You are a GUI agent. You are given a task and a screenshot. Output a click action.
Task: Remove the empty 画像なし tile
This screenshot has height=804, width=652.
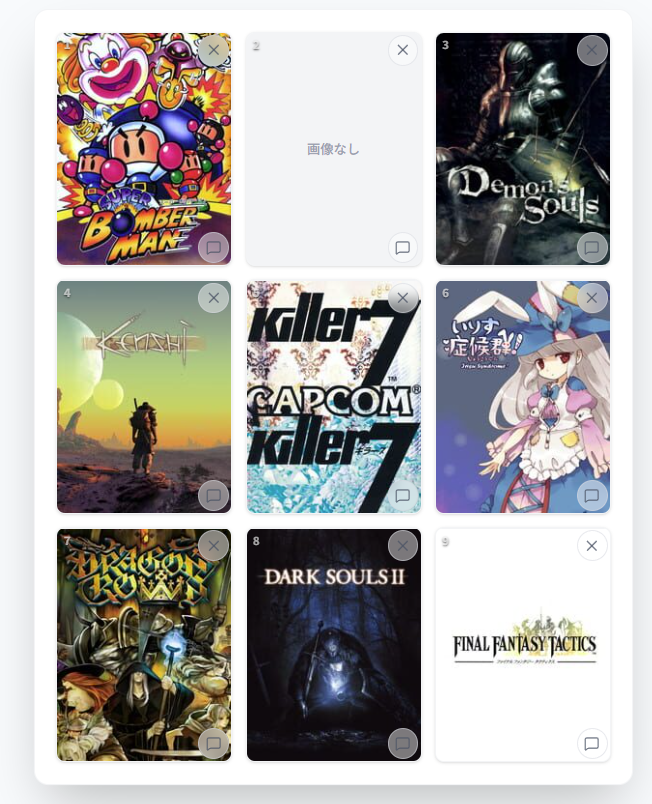(403, 50)
